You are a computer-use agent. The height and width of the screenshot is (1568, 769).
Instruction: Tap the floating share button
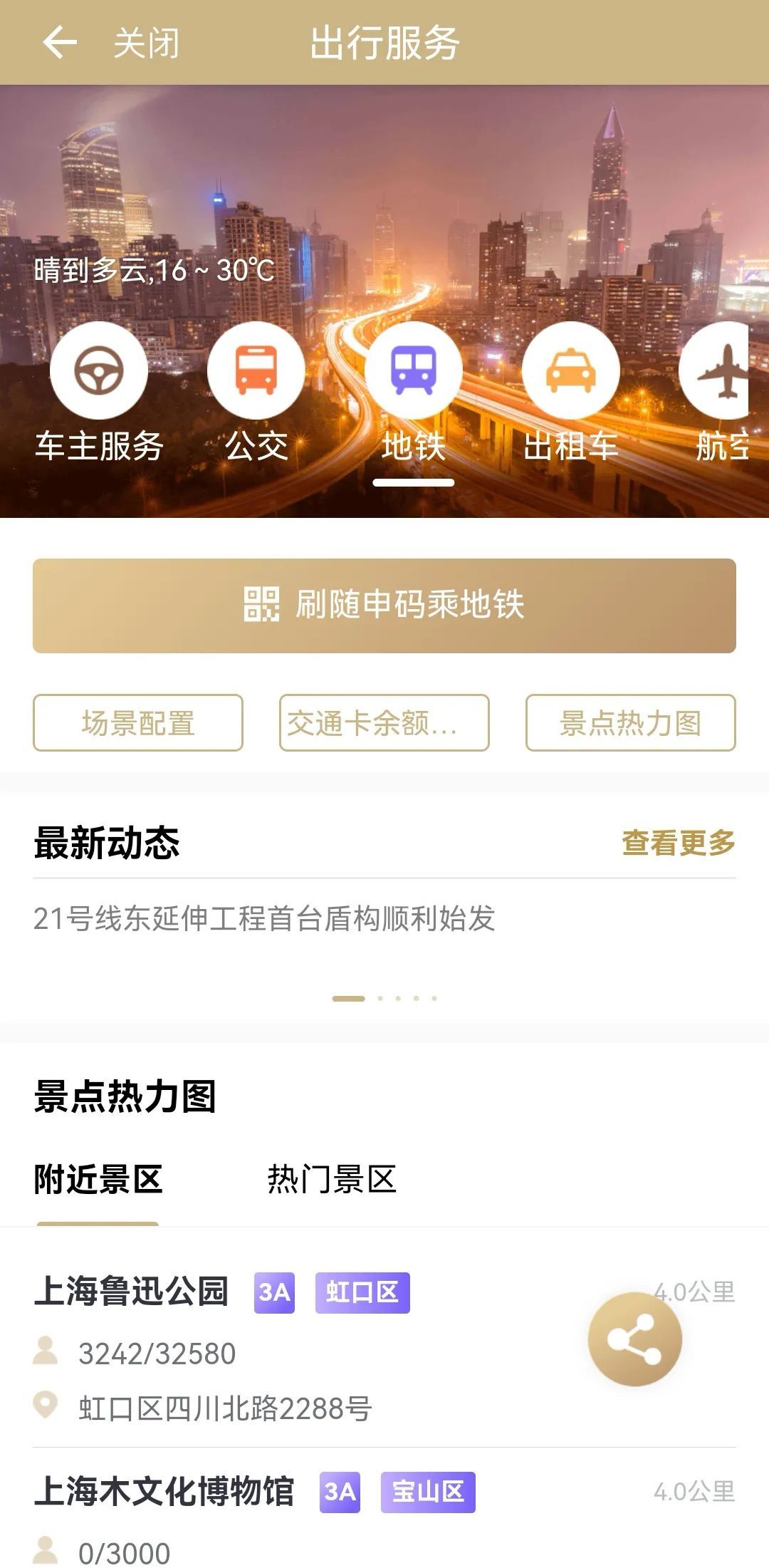pyautogui.click(x=634, y=1339)
